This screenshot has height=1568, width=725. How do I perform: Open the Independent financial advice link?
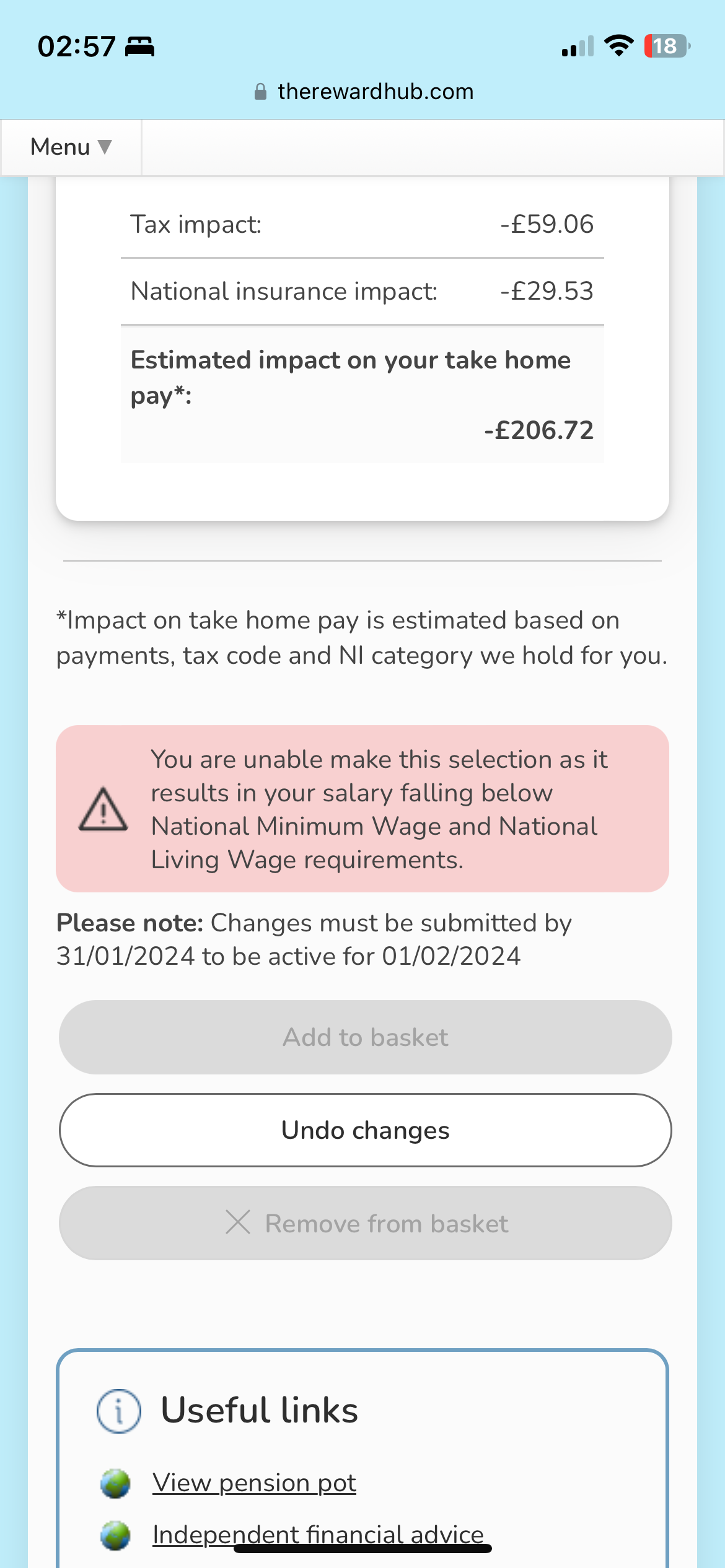coord(318,1535)
